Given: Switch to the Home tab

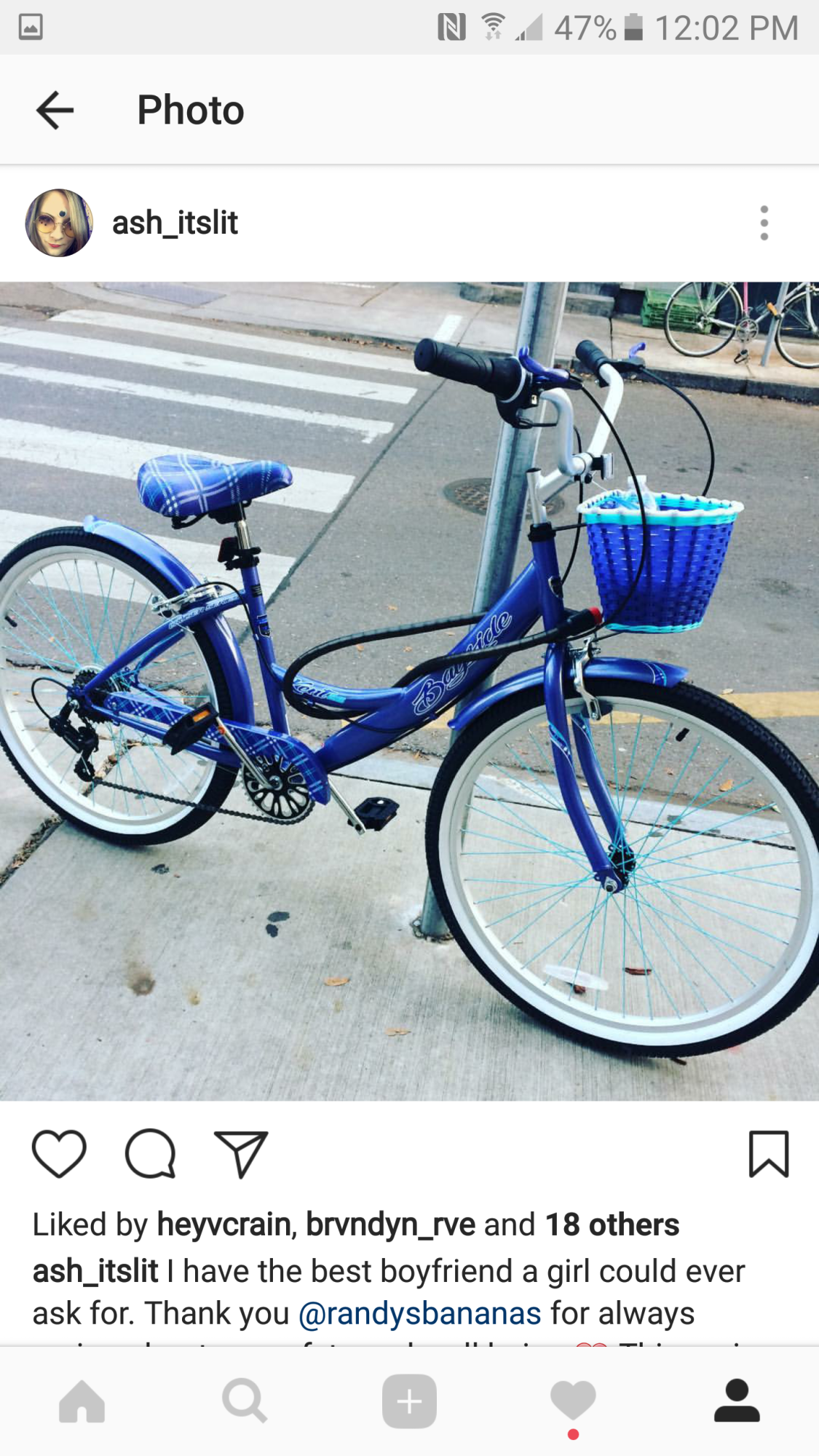Looking at the screenshot, I should point(82,1401).
